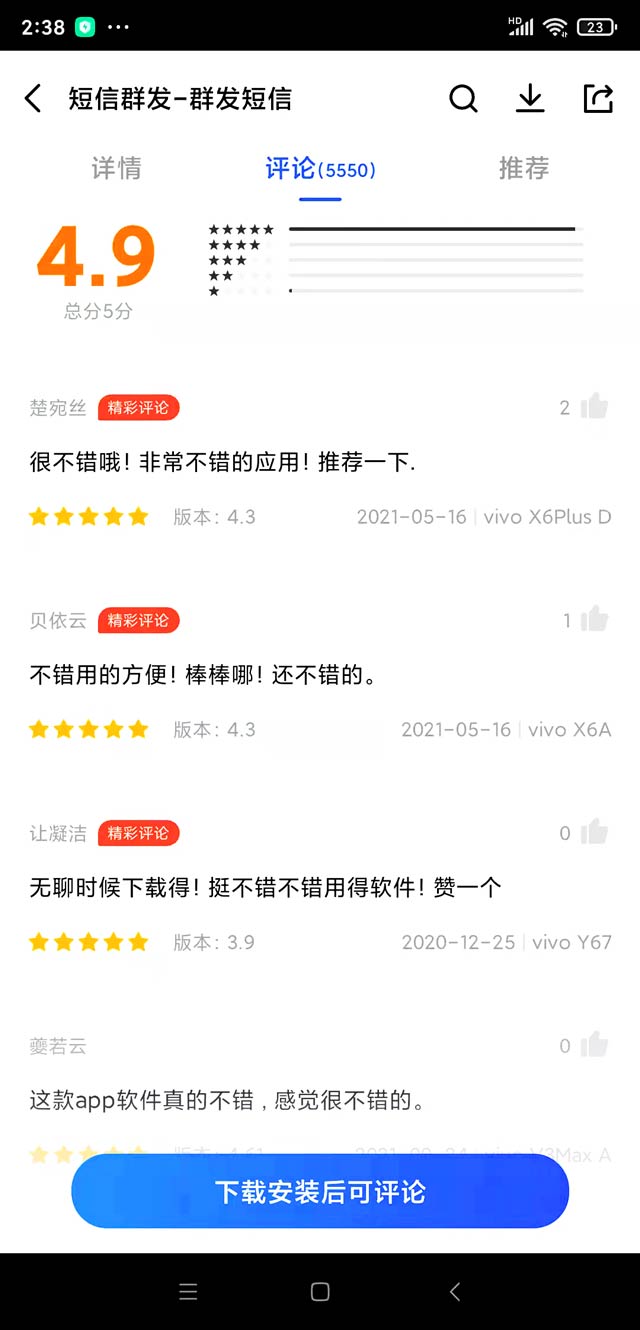Select the 评论 tab
Image resolution: width=640 pixels, height=1330 pixels.
pos(320,169)
